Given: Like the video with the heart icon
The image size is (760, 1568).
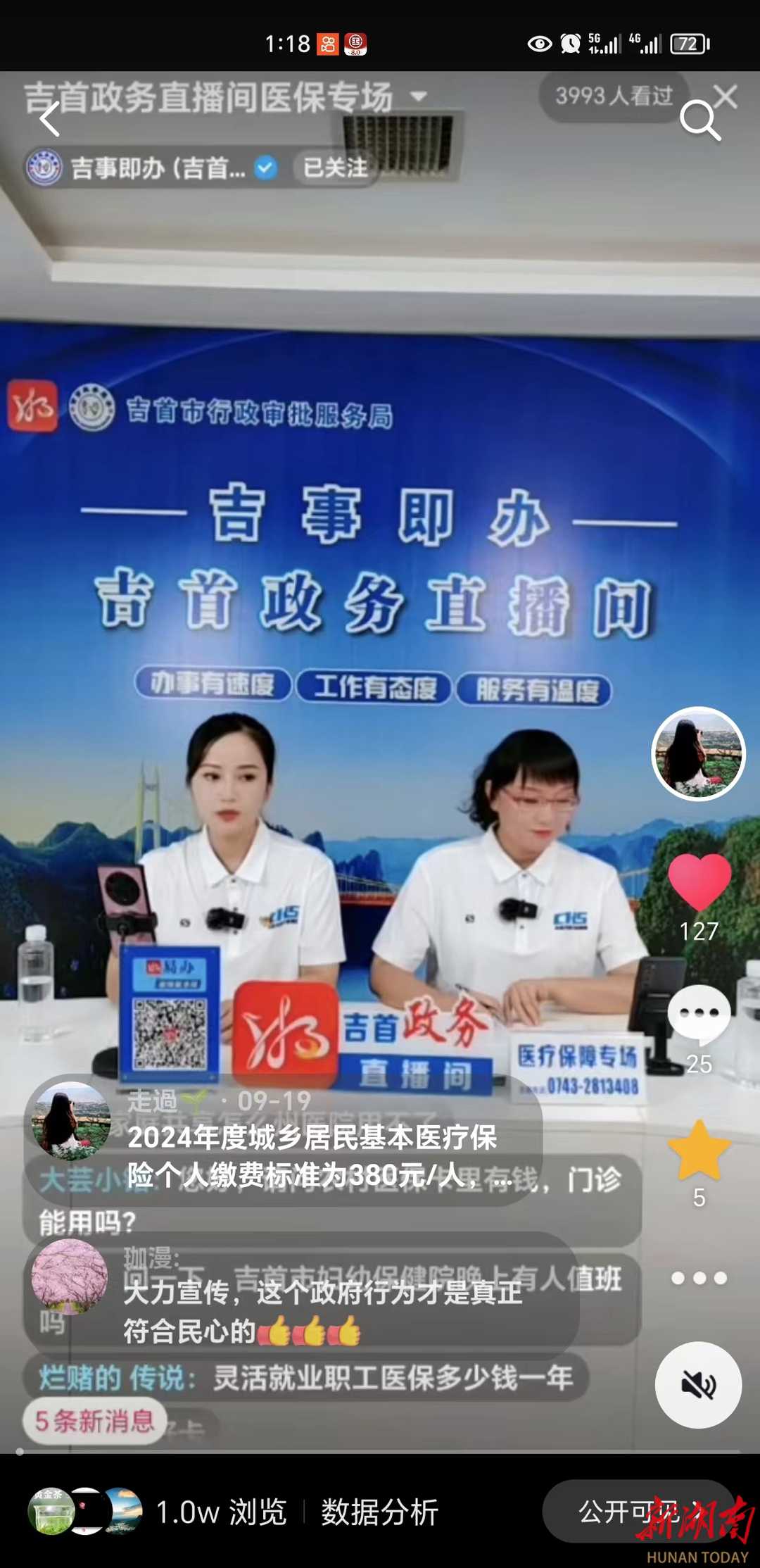Looking at the screenshot, I should pos(699,882).
